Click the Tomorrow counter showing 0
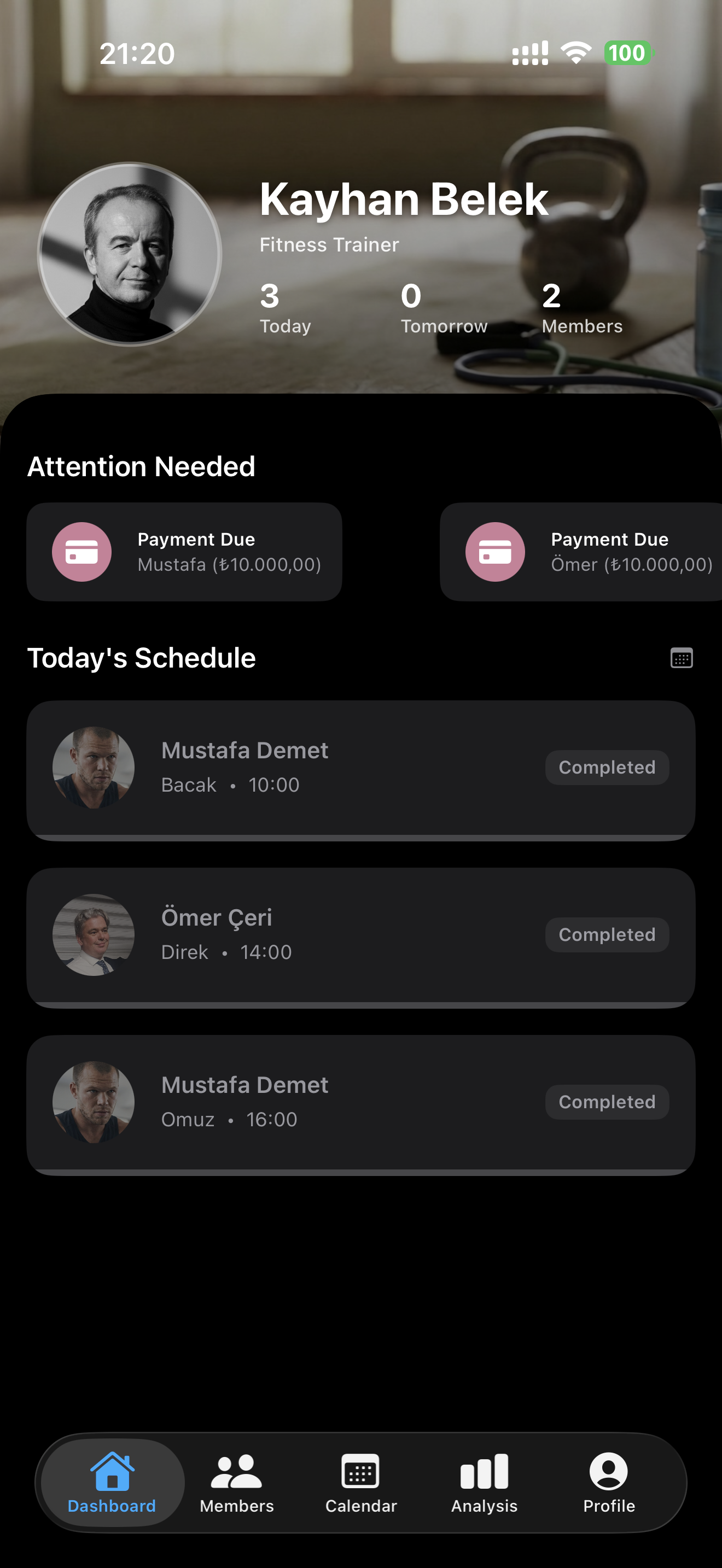722x1568 pixels. (444, 307)
